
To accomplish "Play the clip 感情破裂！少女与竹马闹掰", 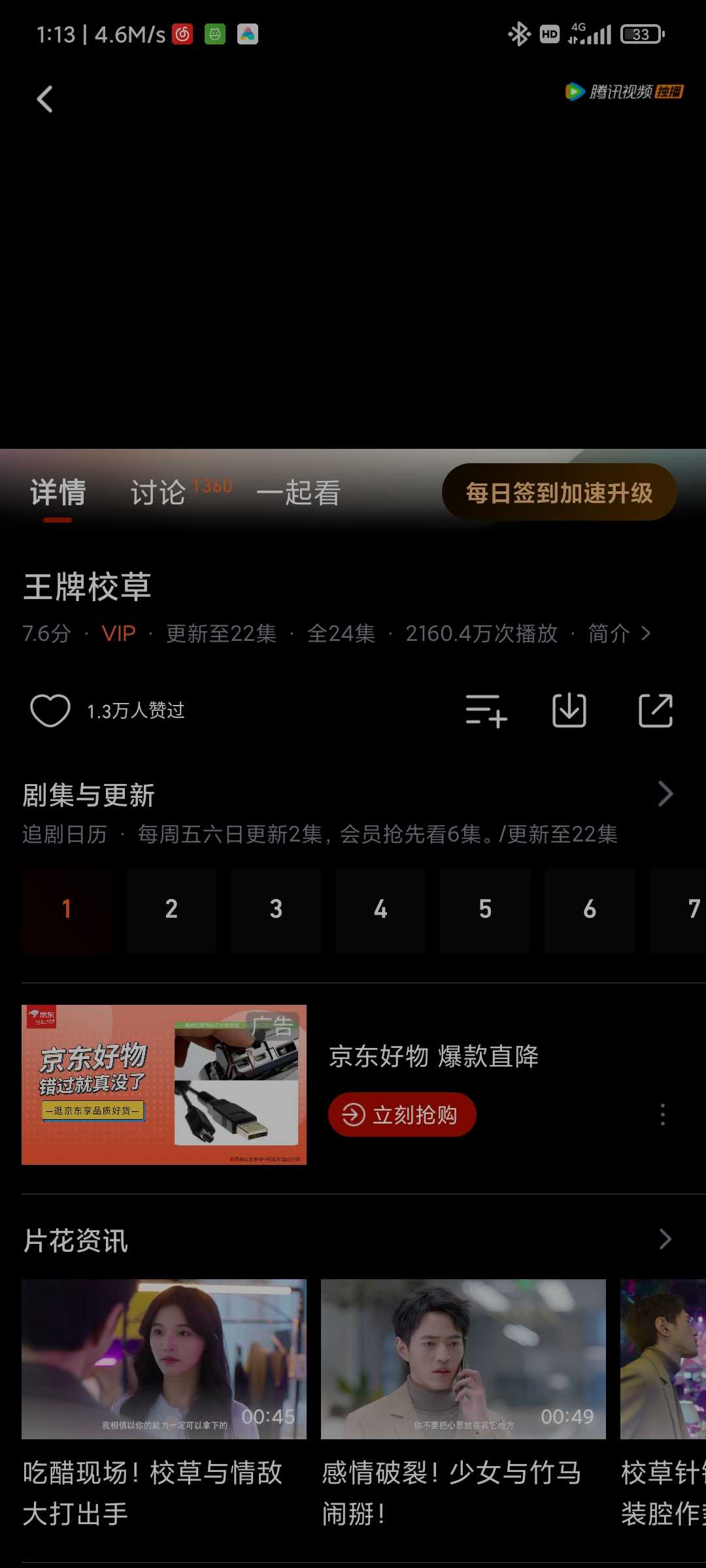I will coord(463,1359).
